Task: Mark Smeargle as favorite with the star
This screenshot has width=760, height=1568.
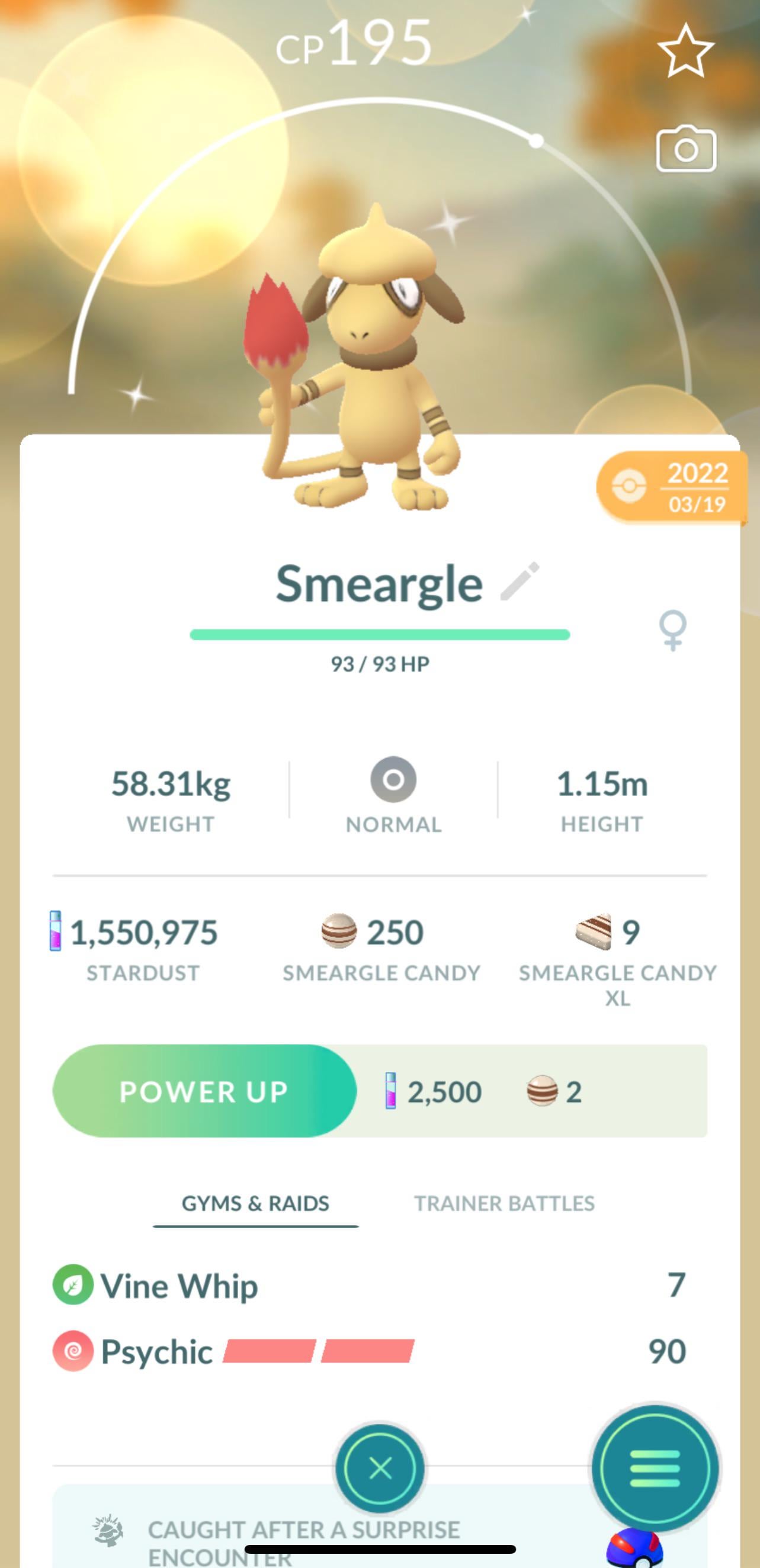Action: pyautogui.click(x=686, y=51)
